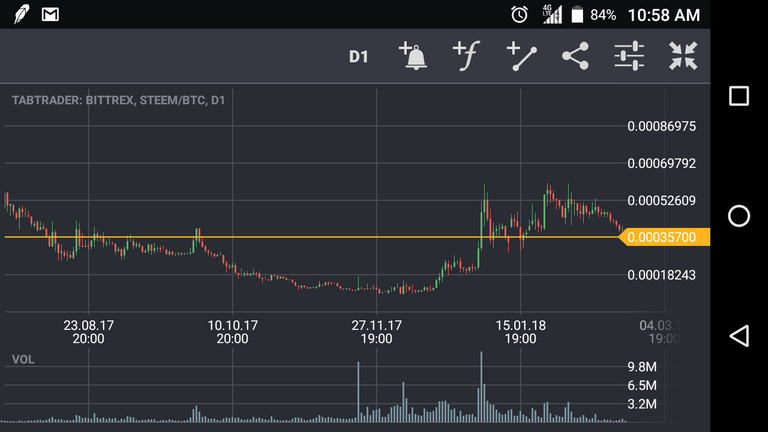Open chart settings sliders
Image resolution: width=768 pixels, height=432 pixels.
[x=629, y=56]
